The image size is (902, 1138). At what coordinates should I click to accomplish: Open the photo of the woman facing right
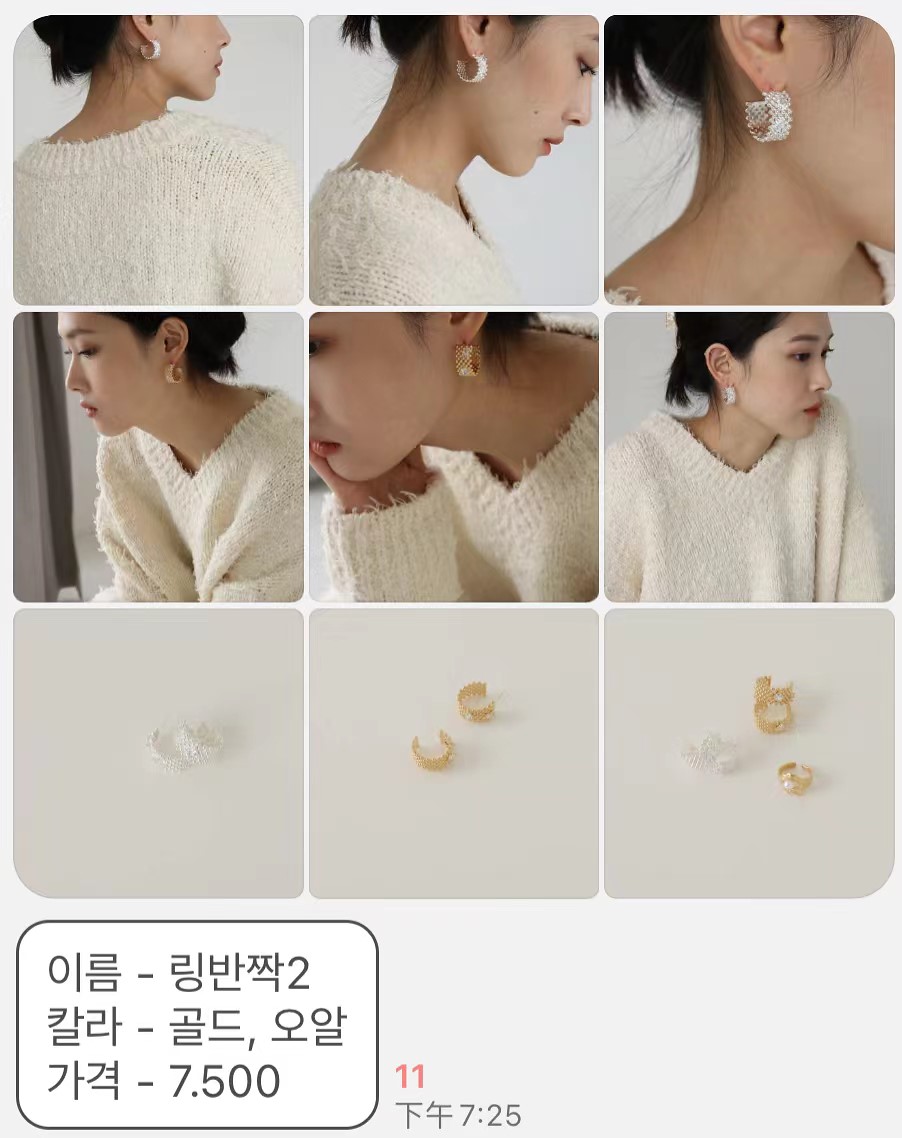pyautogui.click(x=749, y=457)
